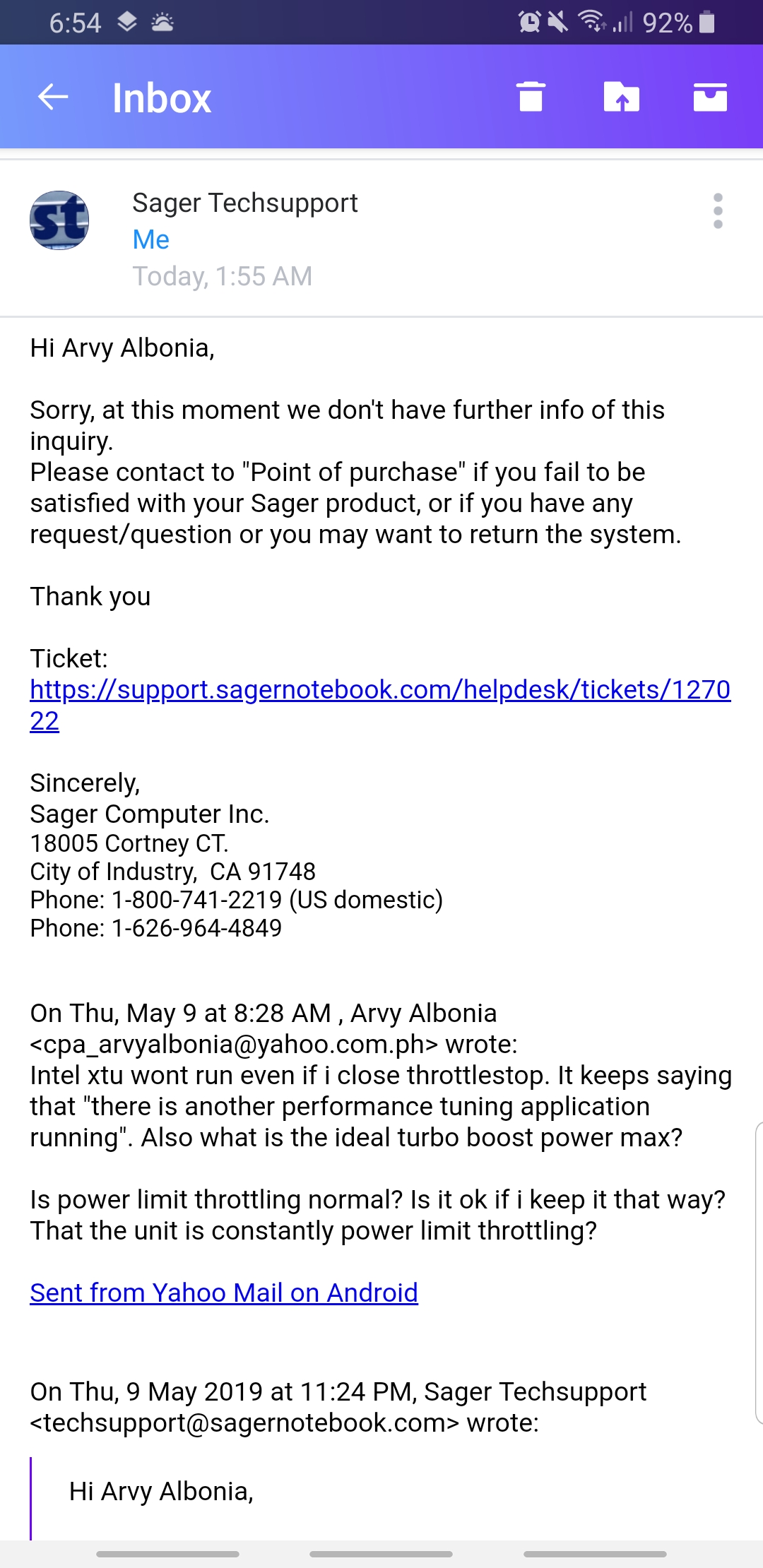The width and height of the screenshot is (763, 1568).
Task: Open the message overflow menu
Action: 718,211
